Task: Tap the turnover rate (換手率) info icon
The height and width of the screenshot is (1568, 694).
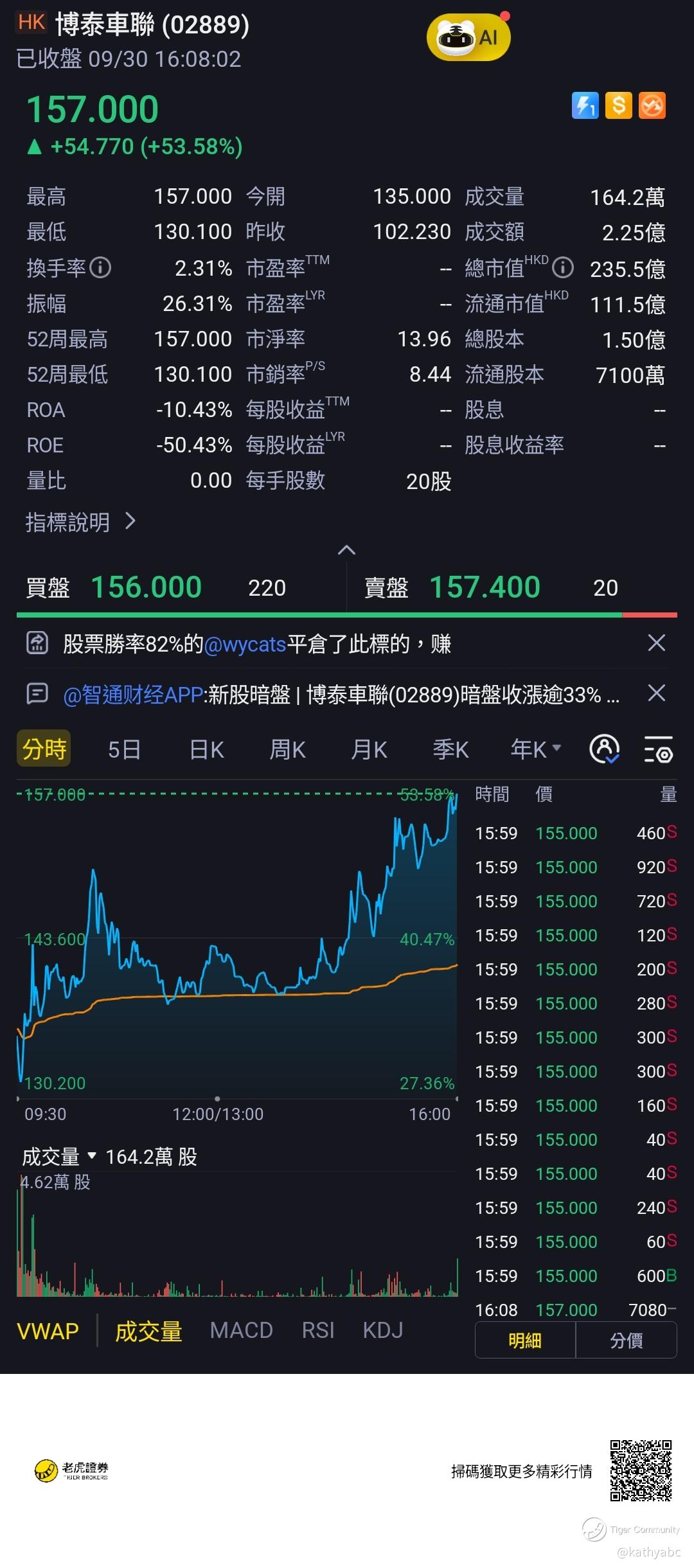Action: (x=100, y=267)
